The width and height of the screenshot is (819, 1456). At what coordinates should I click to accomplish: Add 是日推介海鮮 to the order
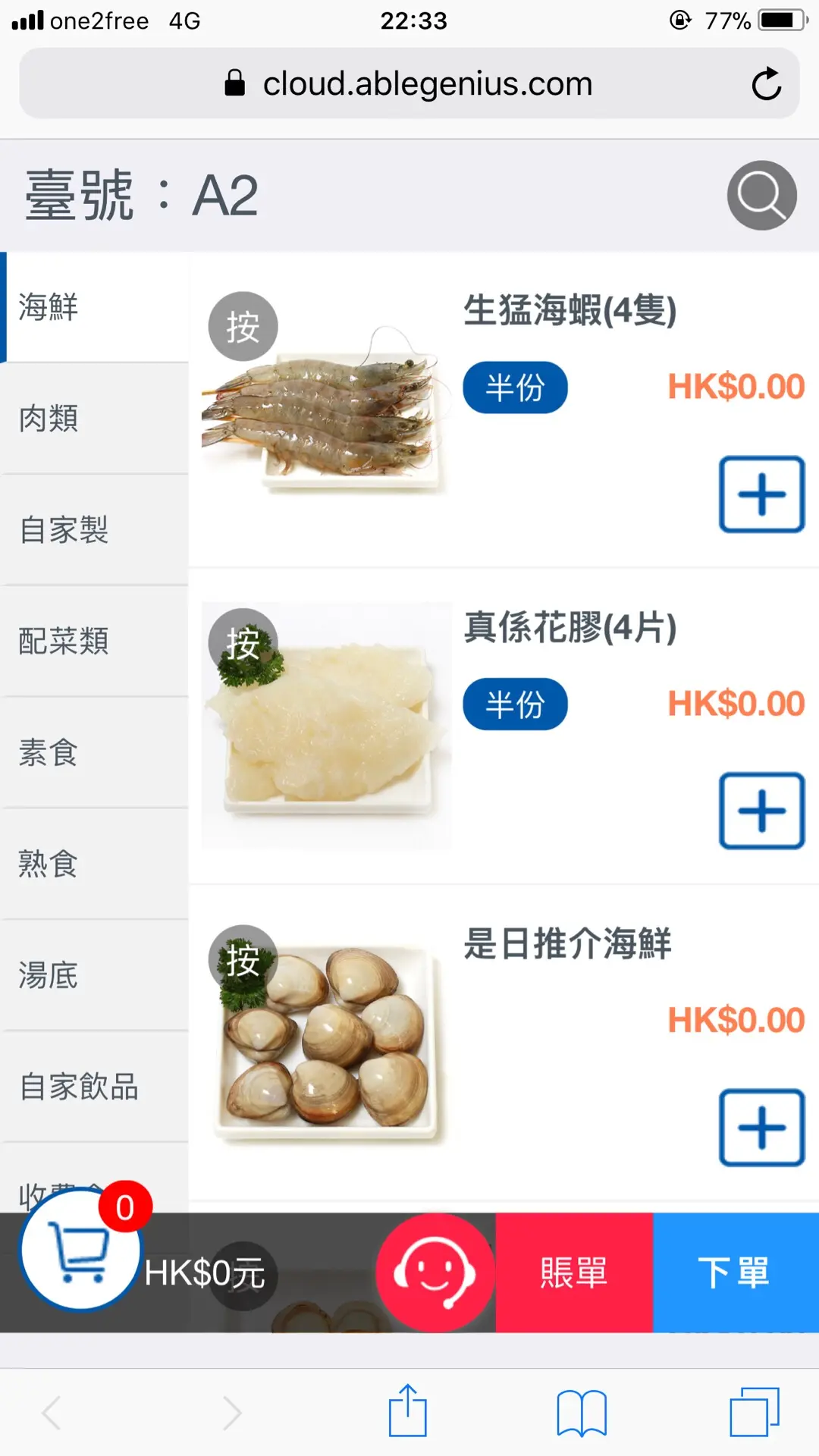(x=761, y=1128)
